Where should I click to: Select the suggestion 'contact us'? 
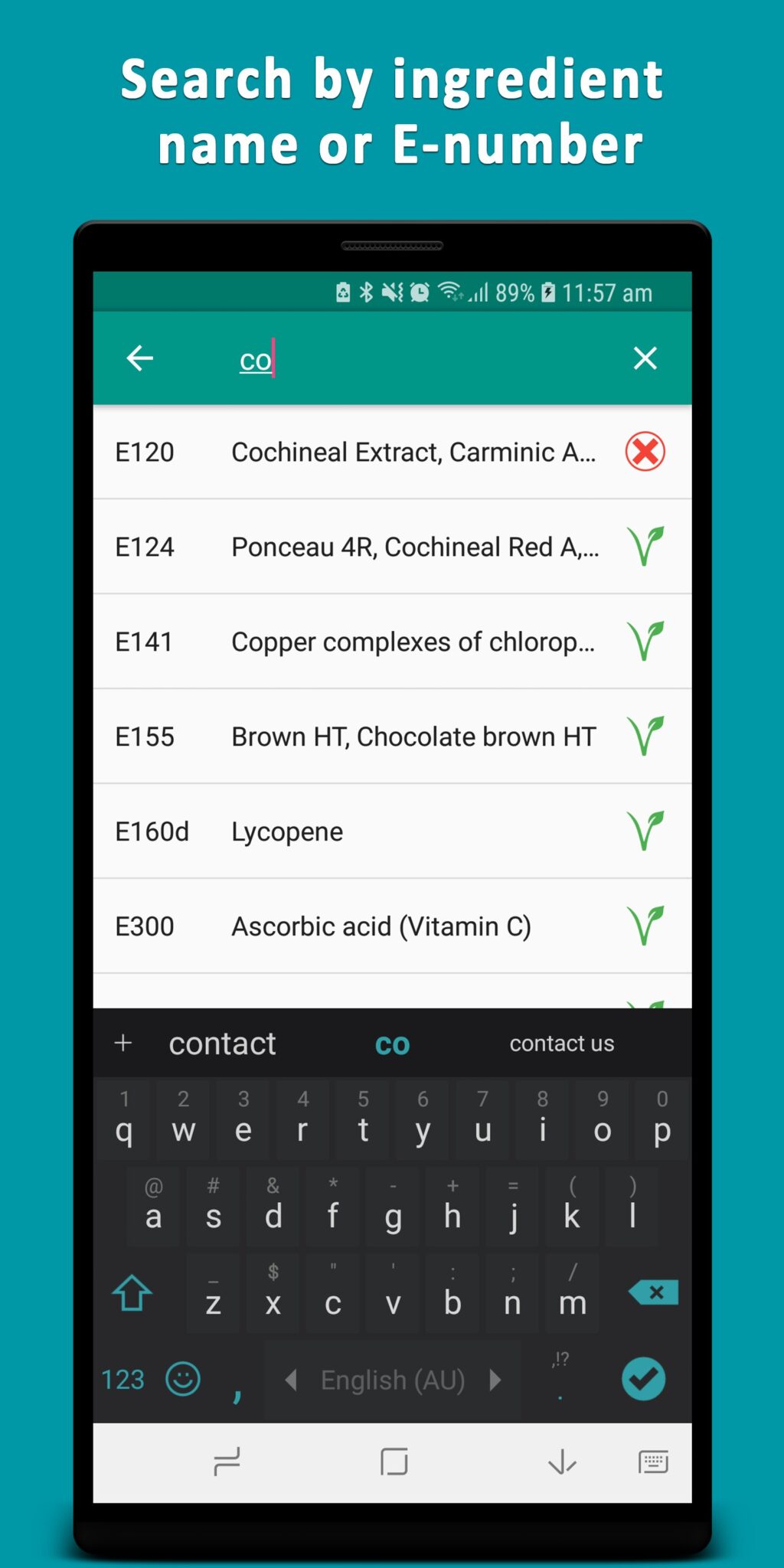562,1043
